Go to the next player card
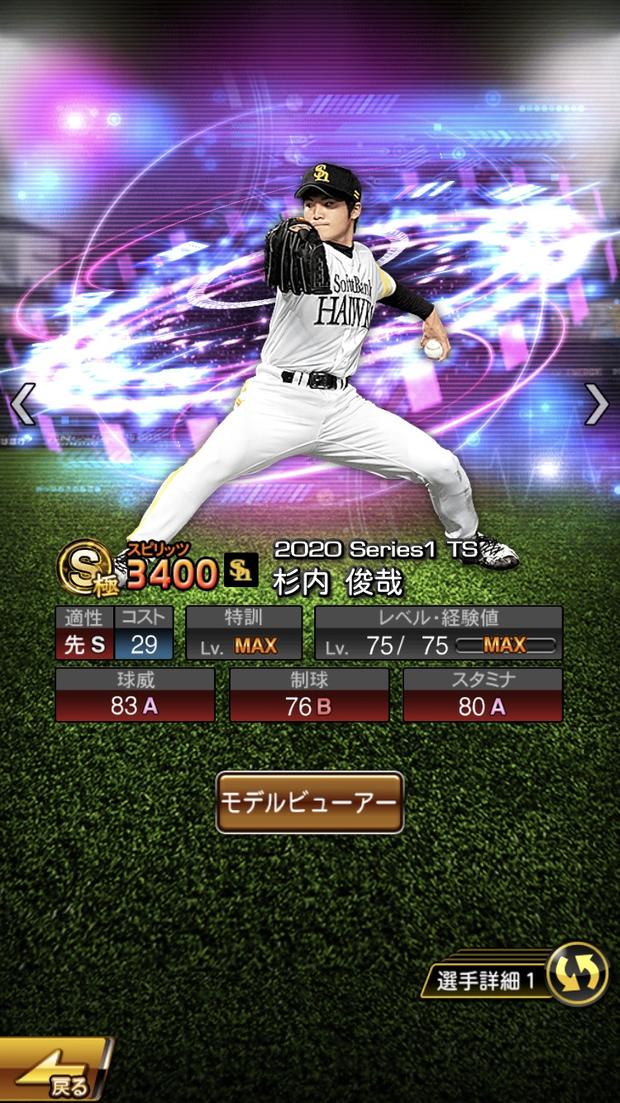The height and width of the screenshot is (1103, 620). (597, 404)
